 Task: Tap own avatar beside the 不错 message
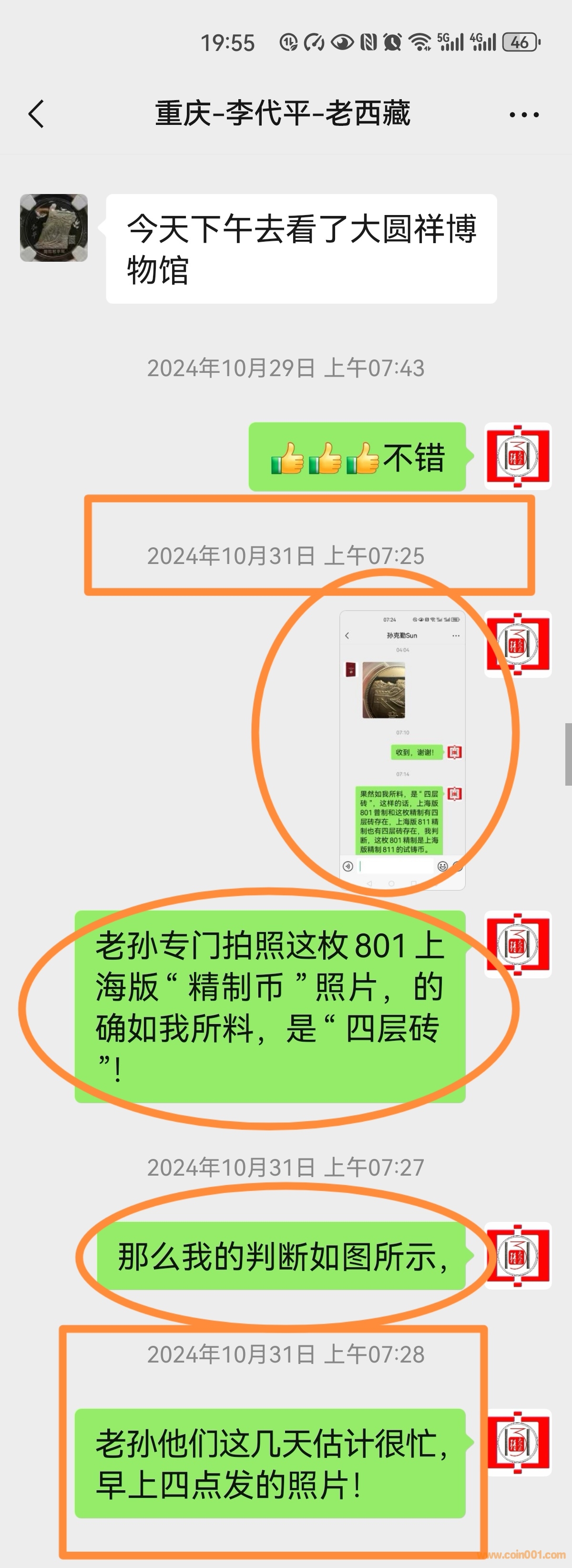[518, 456]
